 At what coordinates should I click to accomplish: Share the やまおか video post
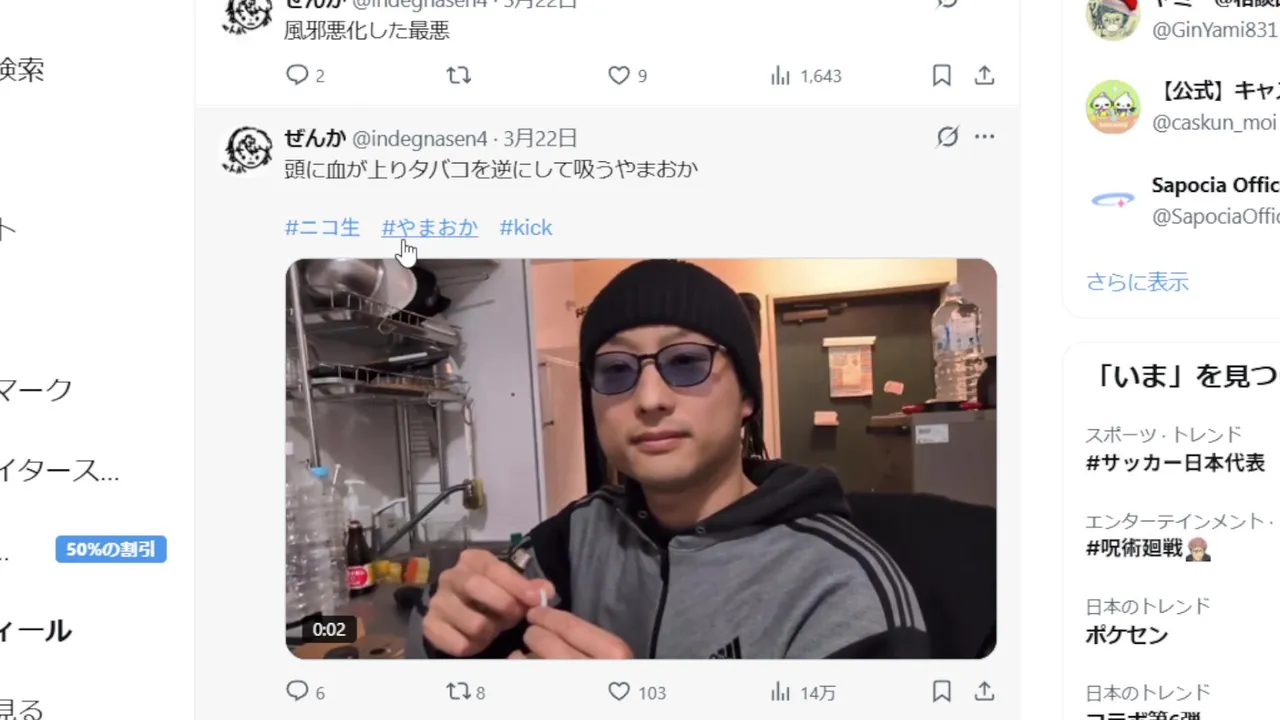984,691
